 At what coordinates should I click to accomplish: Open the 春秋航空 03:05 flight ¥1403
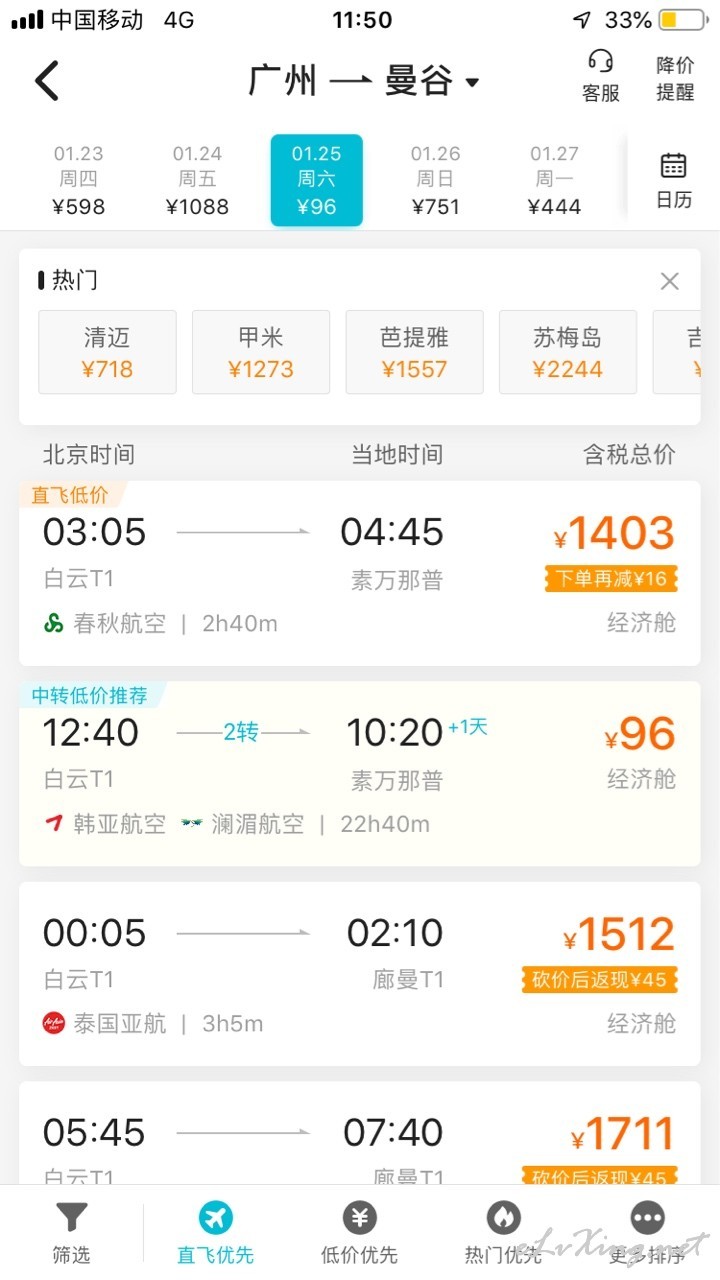coord(360,573)
